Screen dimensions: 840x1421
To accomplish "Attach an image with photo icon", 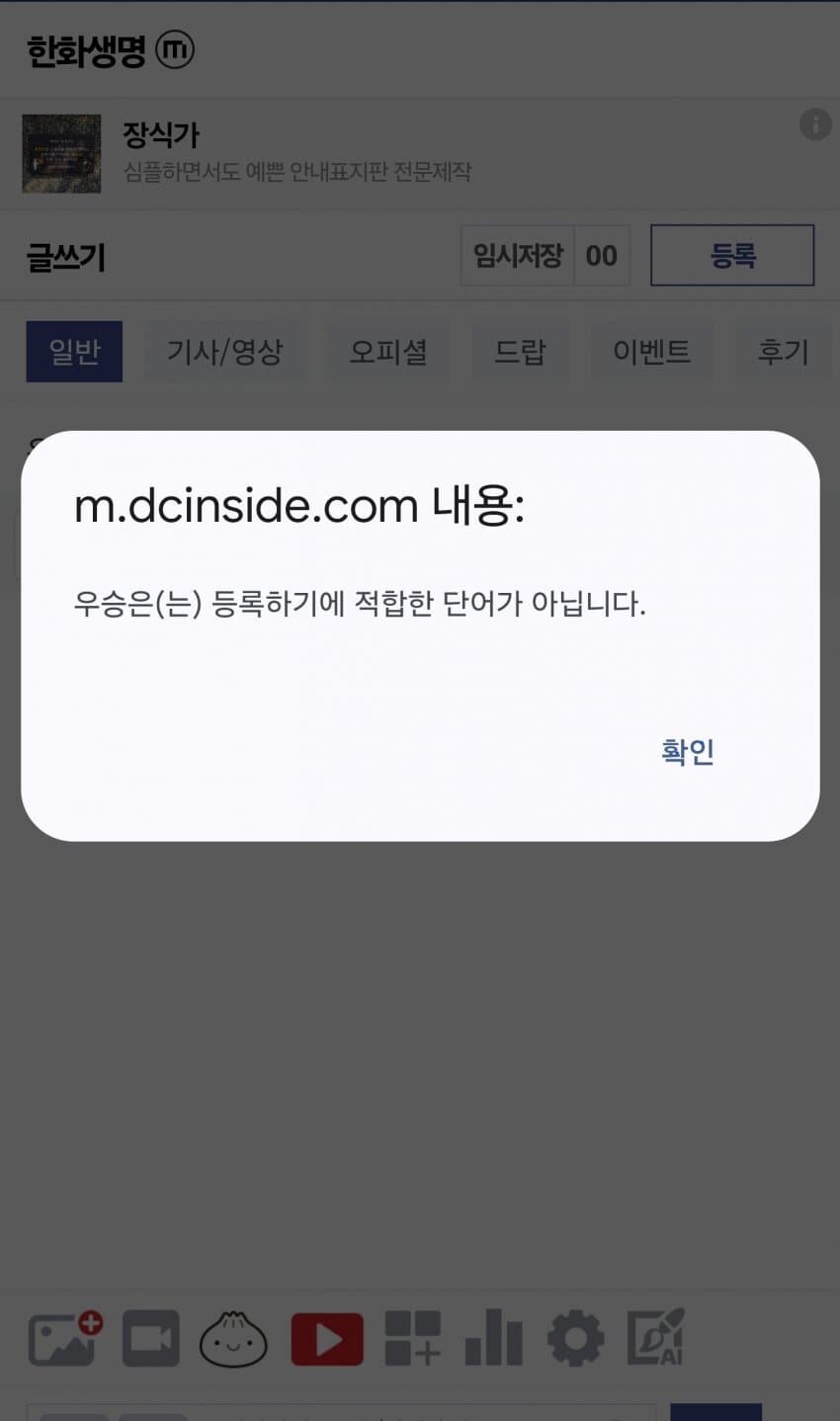I will pyautogui.click(x=65, y=1338).
